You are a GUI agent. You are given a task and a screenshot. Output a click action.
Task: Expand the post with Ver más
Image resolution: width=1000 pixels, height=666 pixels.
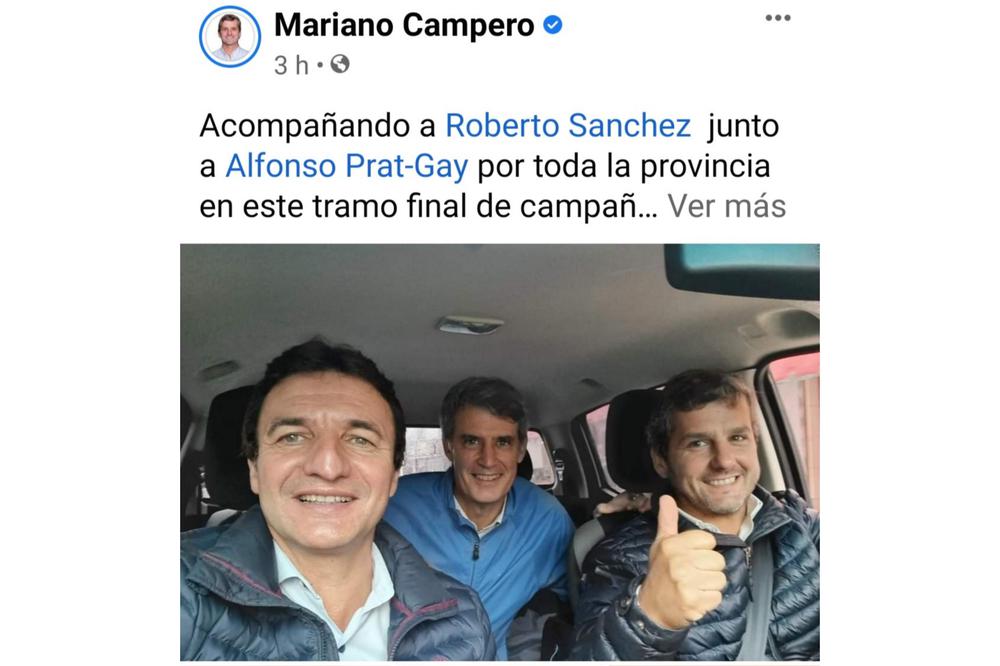tap(726, 206)
